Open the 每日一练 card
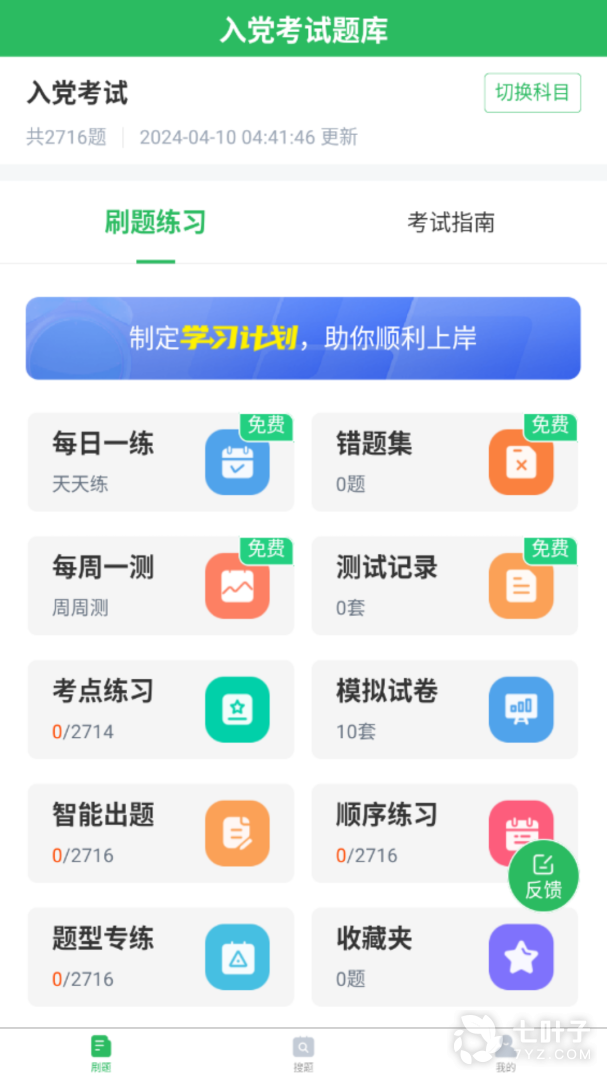The height and width of the screenshot is (1080, 607). [161, 462]
